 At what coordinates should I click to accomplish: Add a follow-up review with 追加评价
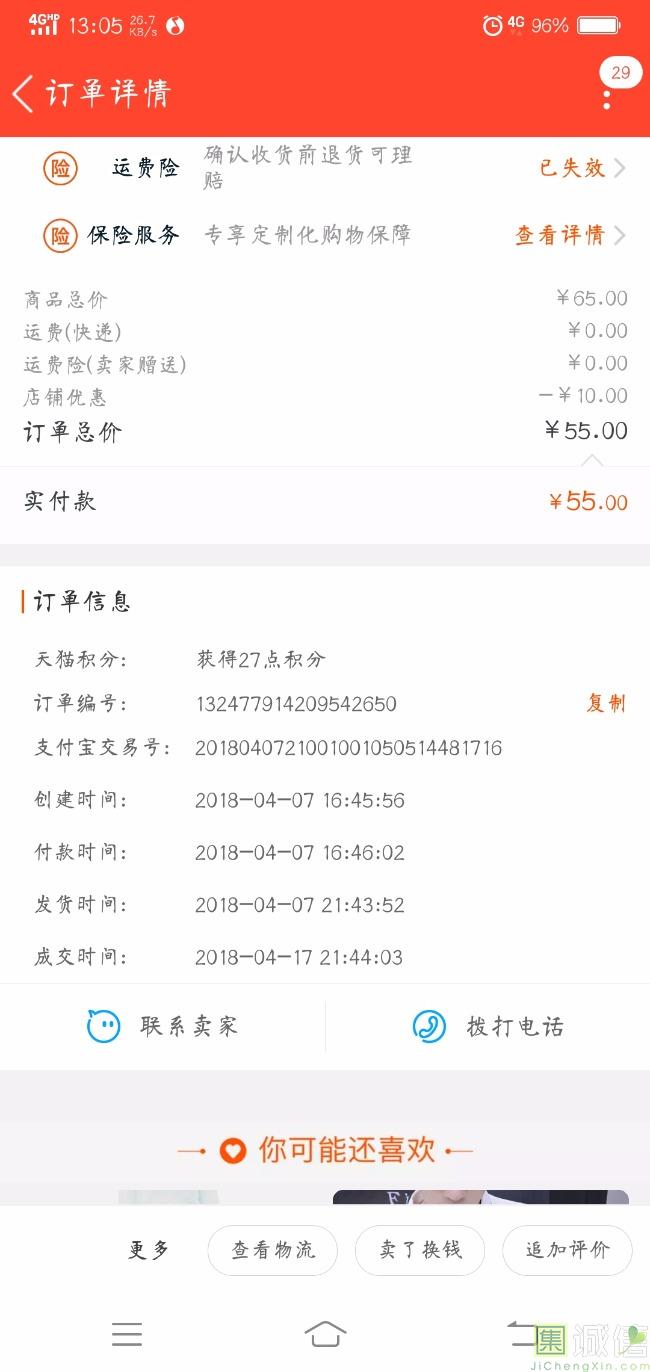[567, 1250]
